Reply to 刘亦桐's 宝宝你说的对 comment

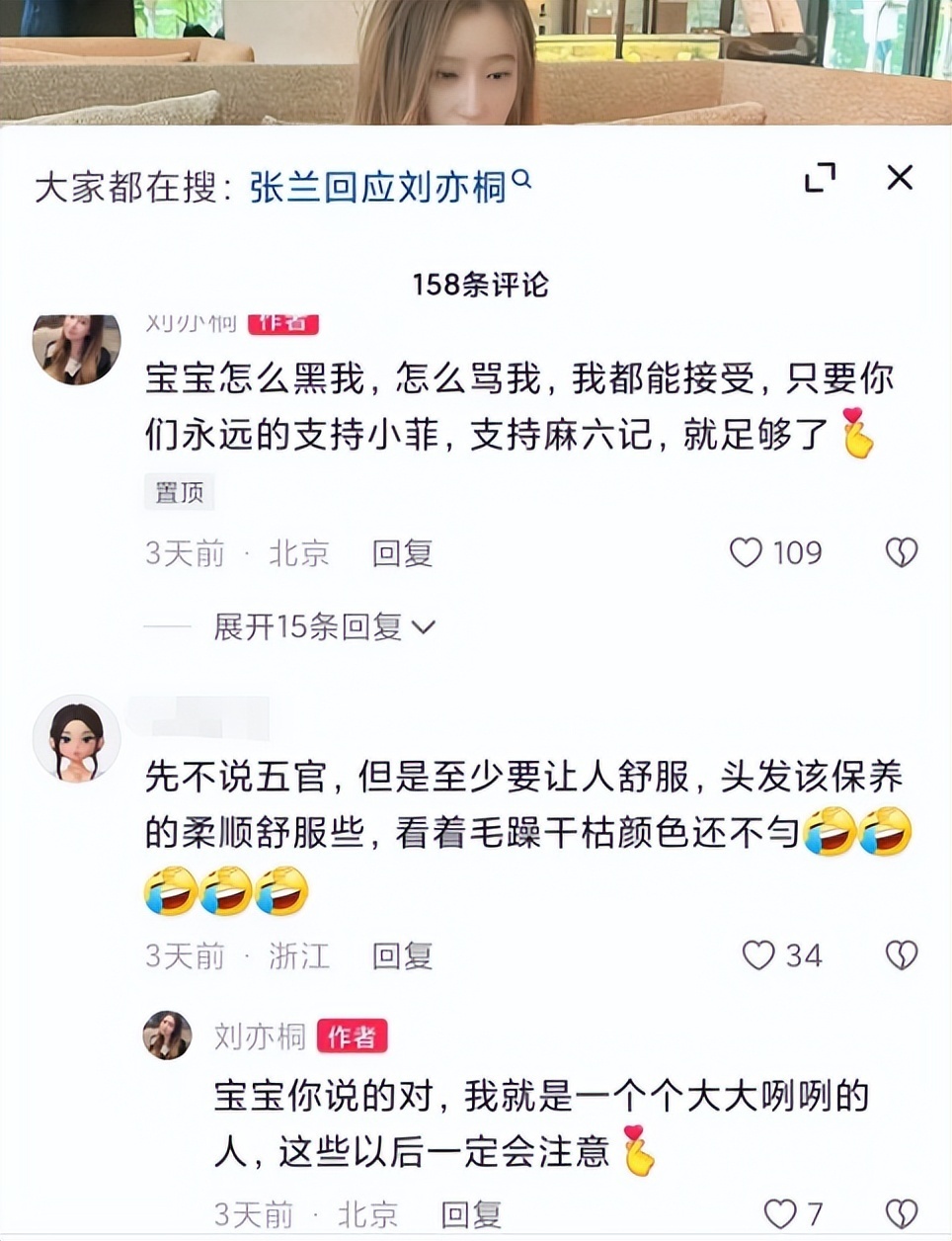471,1214
